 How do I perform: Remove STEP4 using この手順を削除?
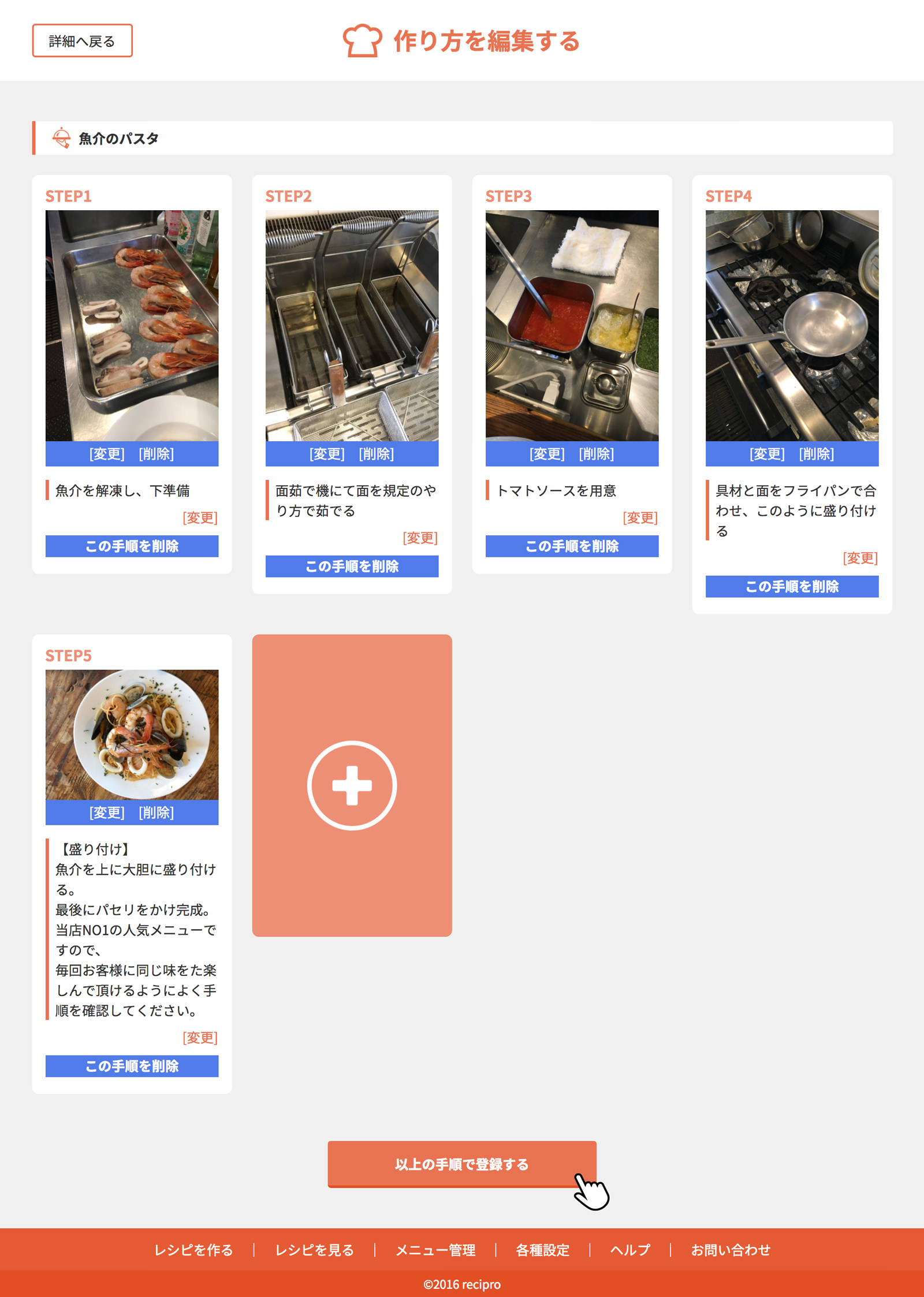792,587
